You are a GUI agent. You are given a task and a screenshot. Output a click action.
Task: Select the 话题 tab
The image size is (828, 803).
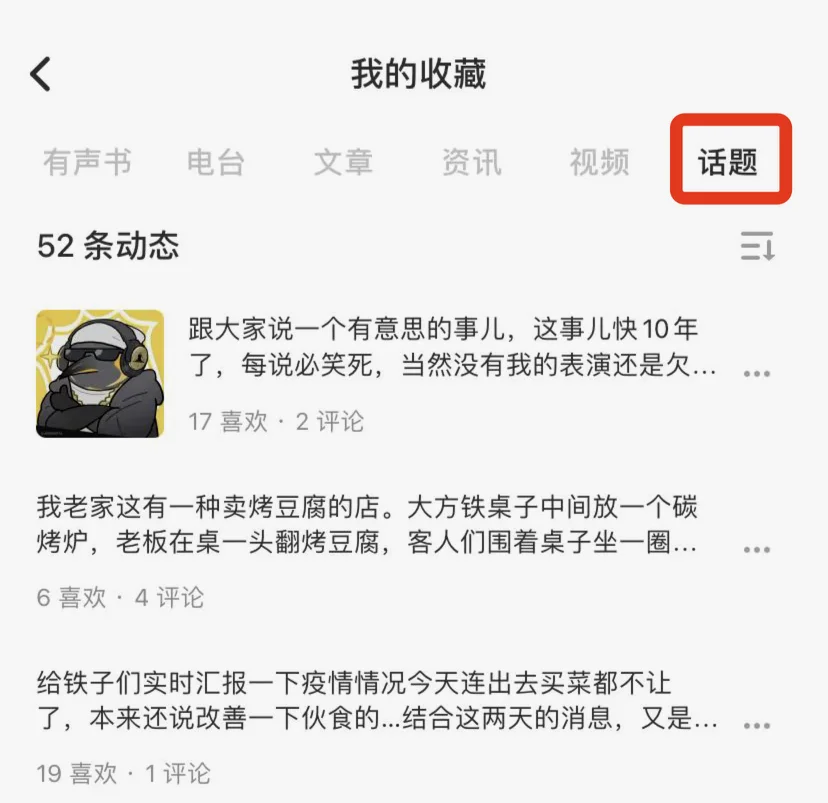click(x=728, y=162)
